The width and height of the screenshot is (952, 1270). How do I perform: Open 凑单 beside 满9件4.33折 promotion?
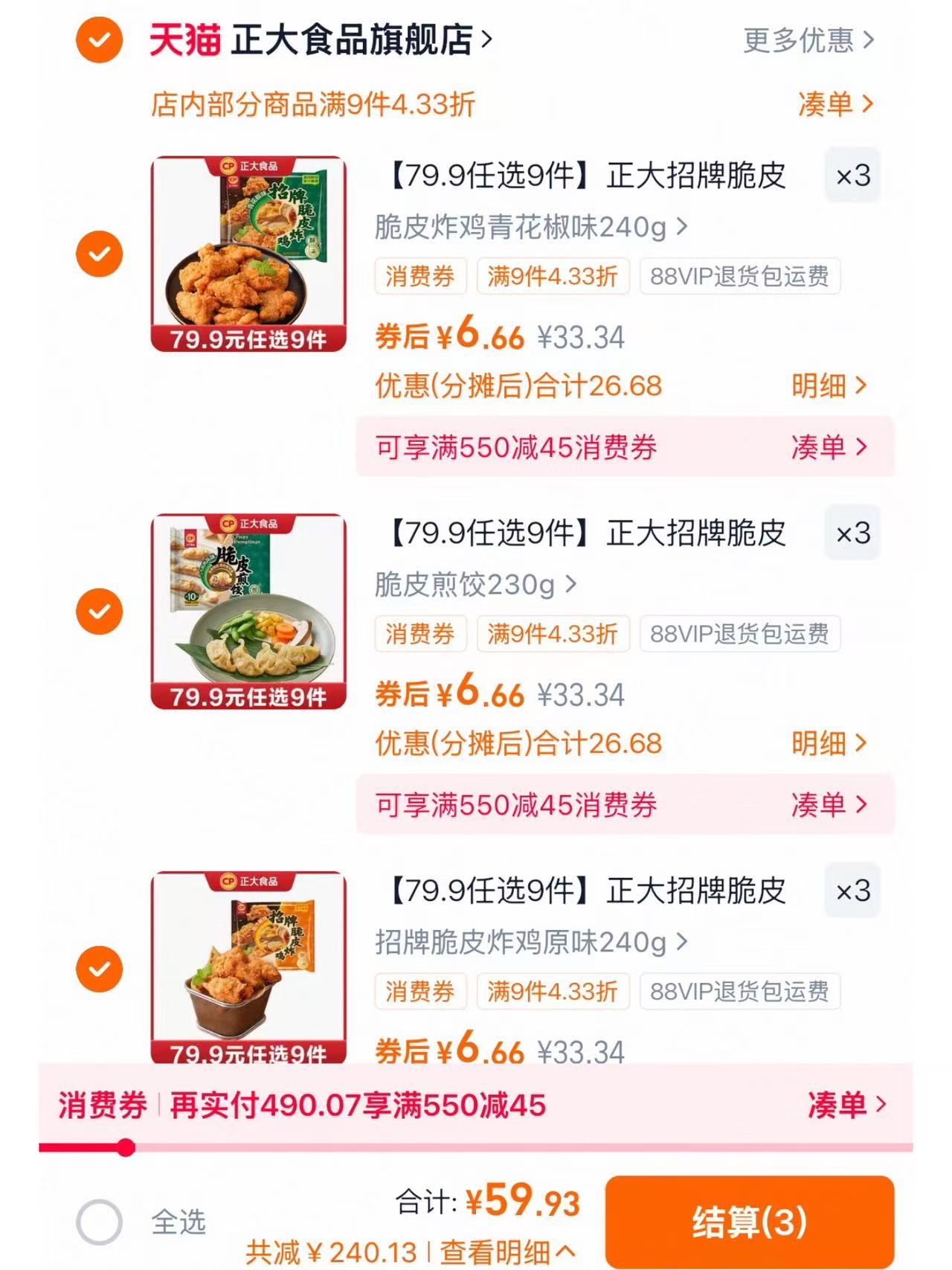tap(836, 106)
